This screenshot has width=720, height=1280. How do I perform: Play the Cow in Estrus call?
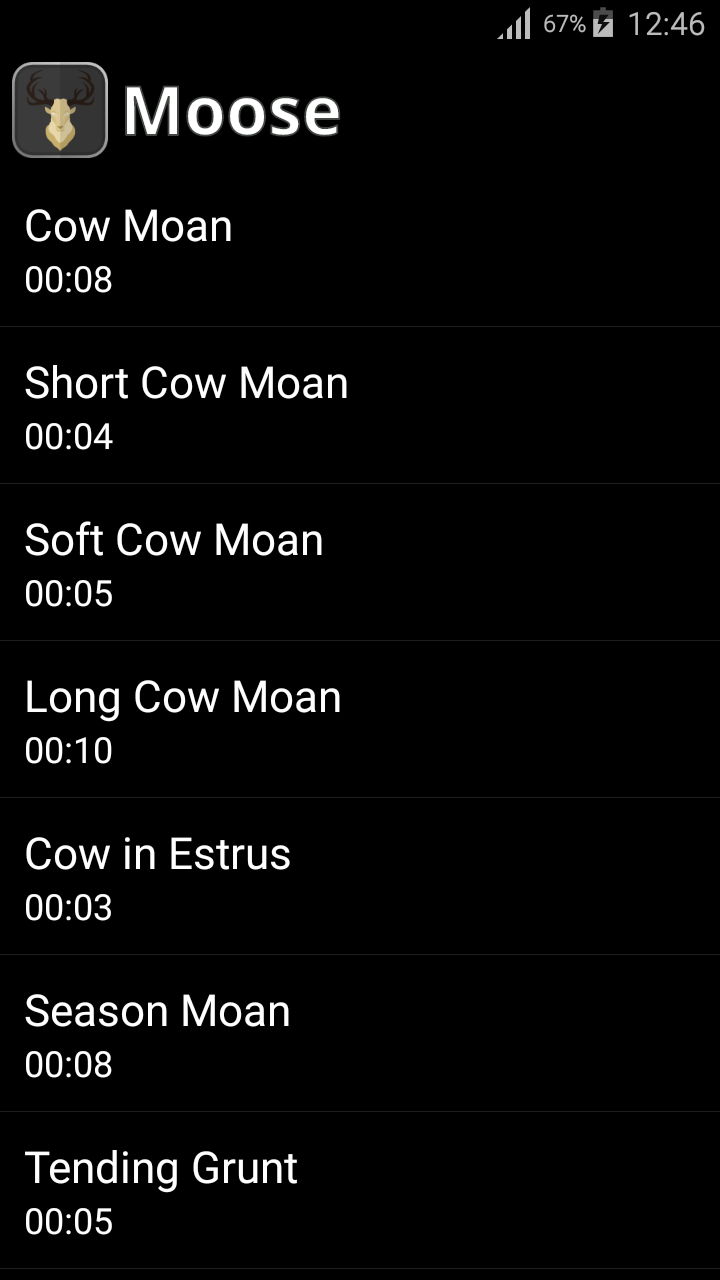point(360,878)
